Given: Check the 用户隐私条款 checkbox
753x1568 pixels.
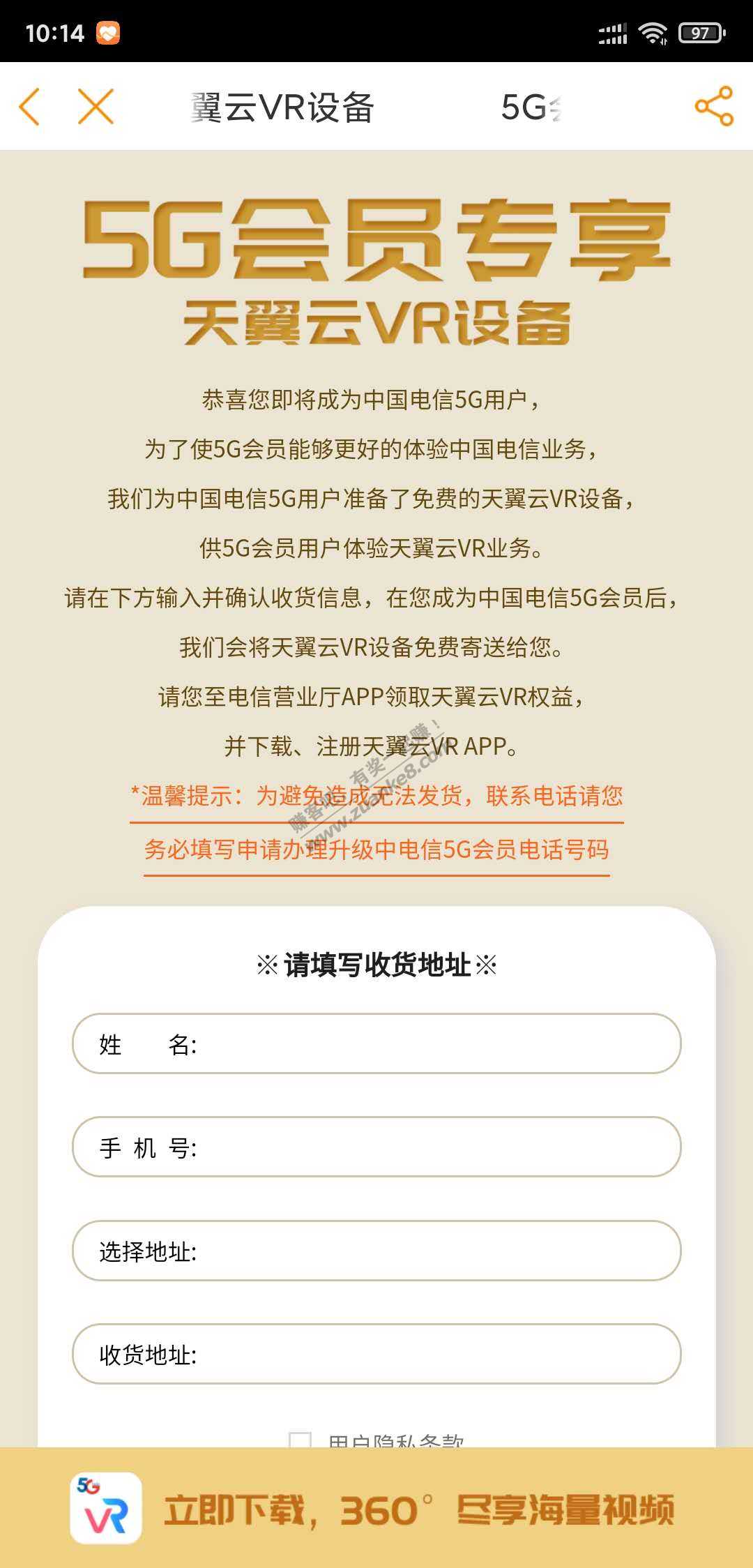Looking at the screenshot, I should click(x=301, y=1440).
